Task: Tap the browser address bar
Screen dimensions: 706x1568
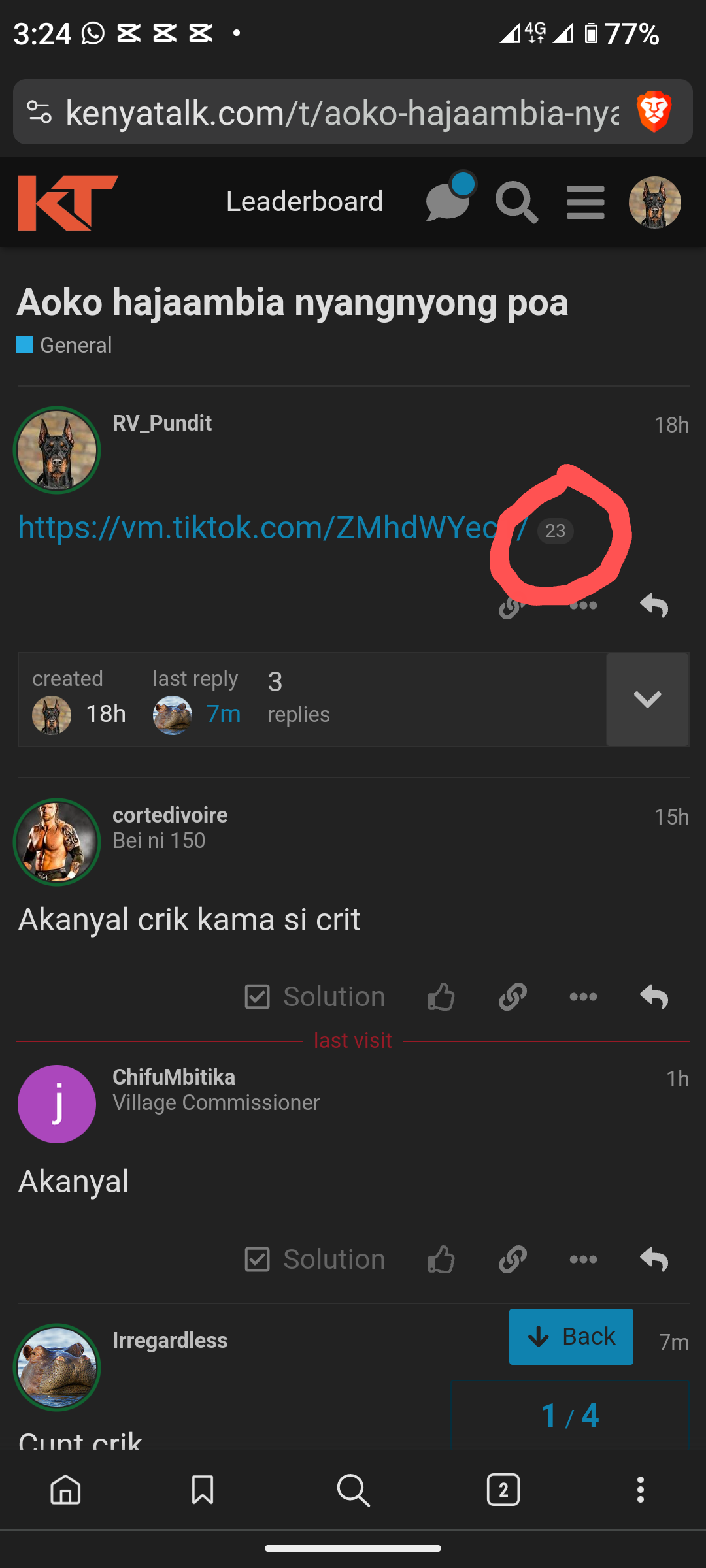Action: click(340, 112)
